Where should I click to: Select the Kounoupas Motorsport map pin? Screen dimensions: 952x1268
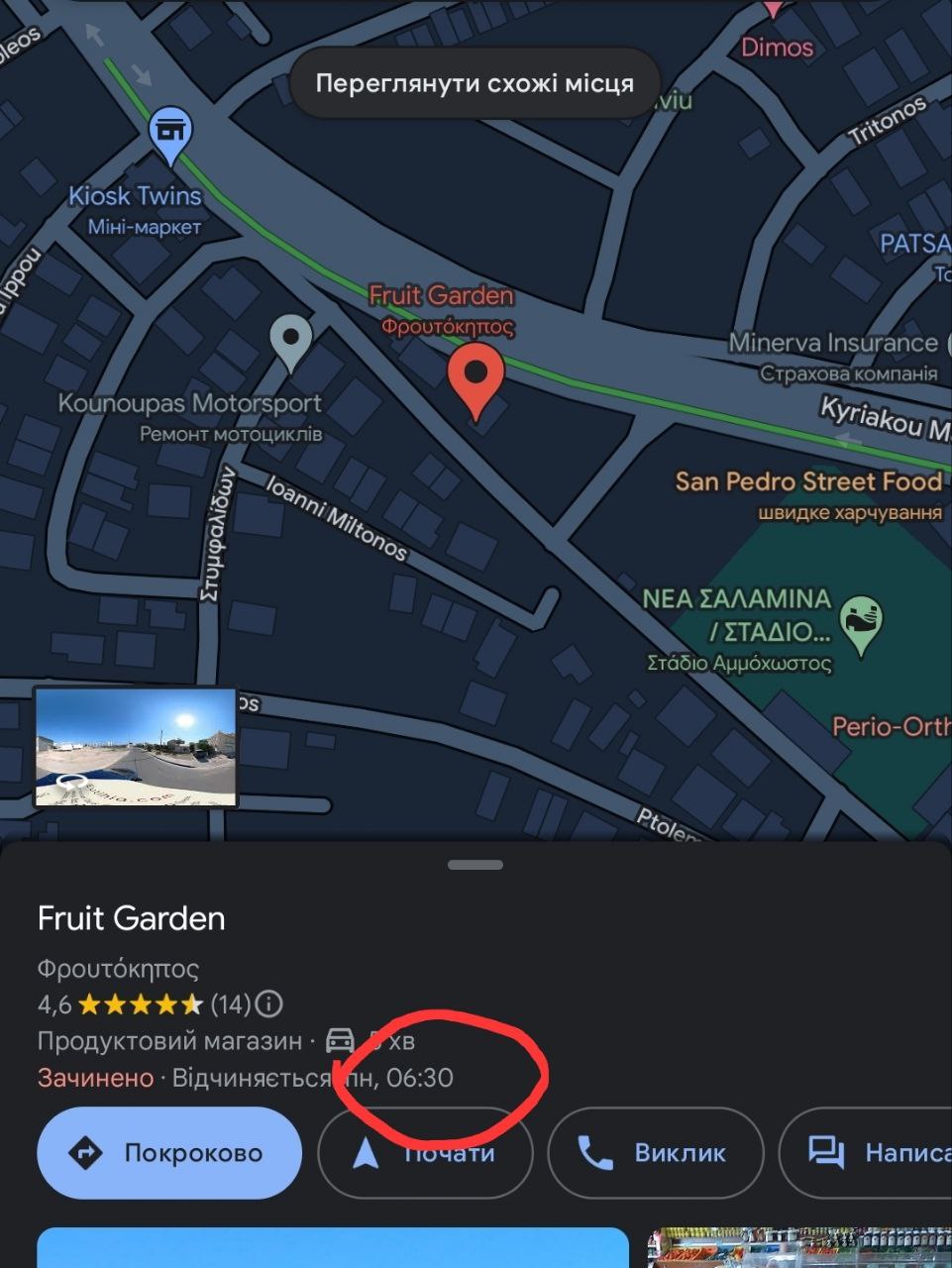290,341
